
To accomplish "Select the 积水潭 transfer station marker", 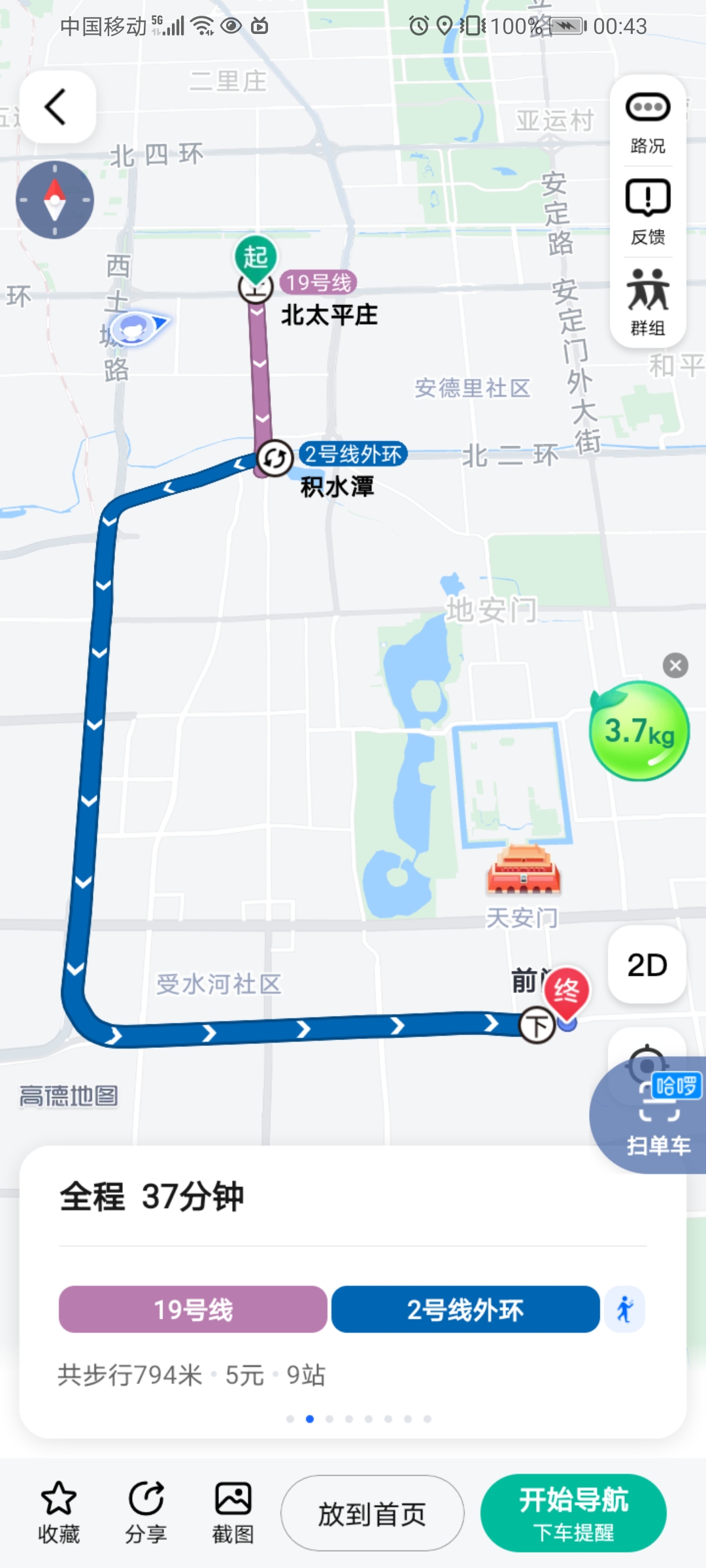I will click(275, 458).
